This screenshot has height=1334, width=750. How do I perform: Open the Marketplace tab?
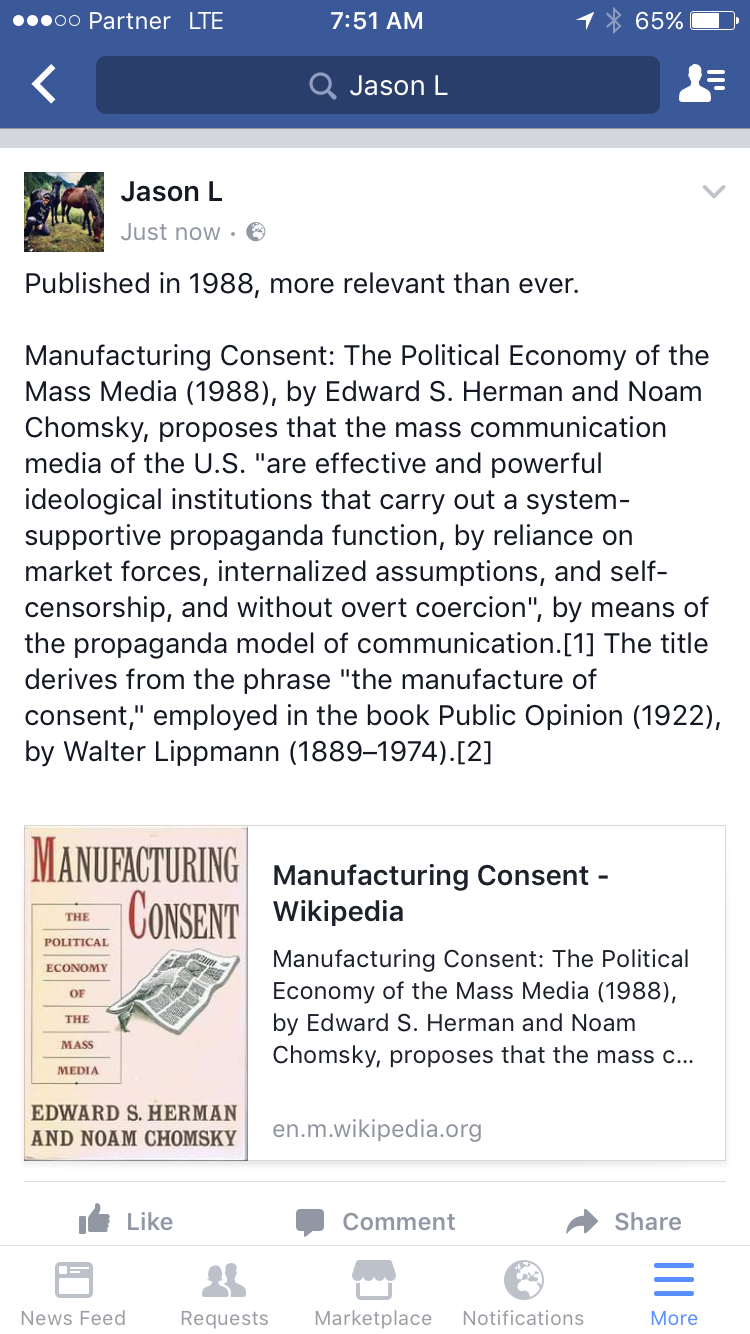[373, 1294]
